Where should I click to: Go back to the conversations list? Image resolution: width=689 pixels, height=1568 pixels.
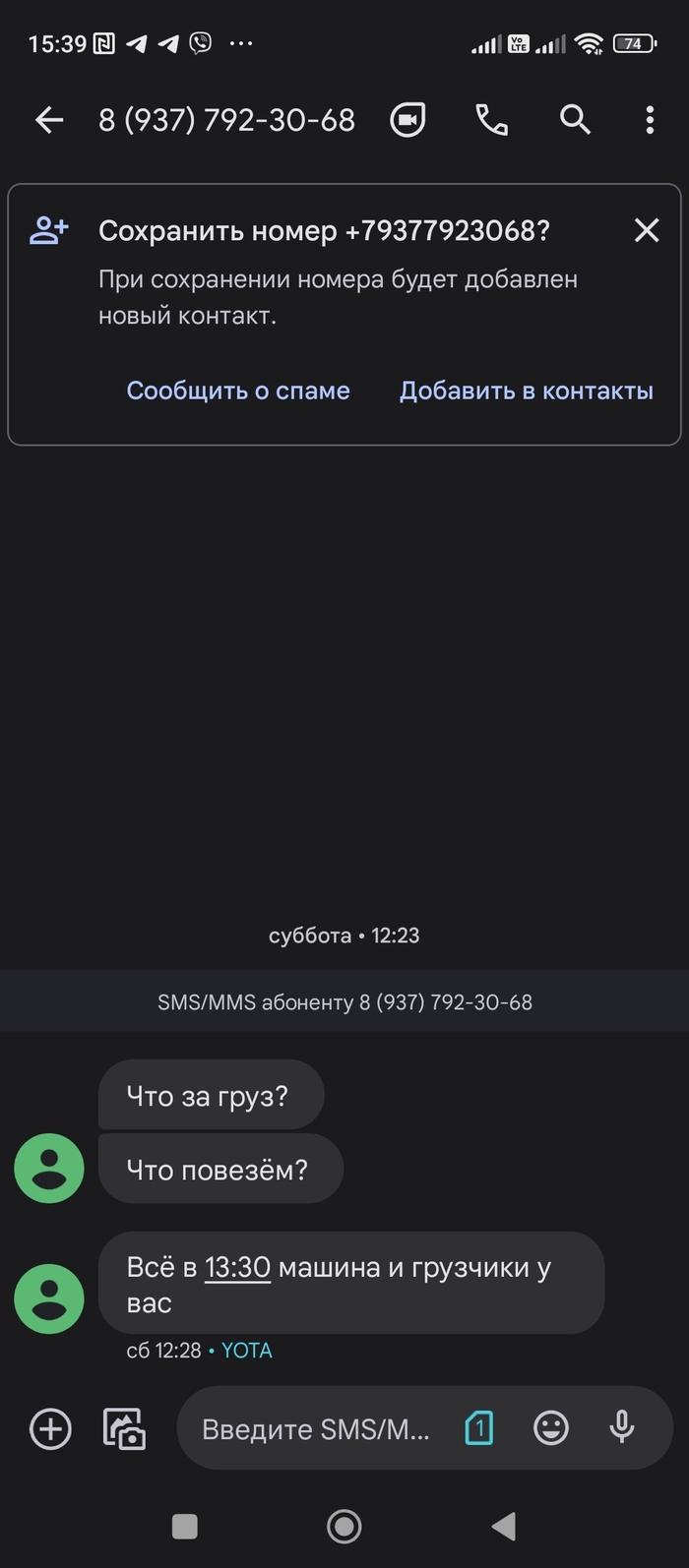point(49,120)
